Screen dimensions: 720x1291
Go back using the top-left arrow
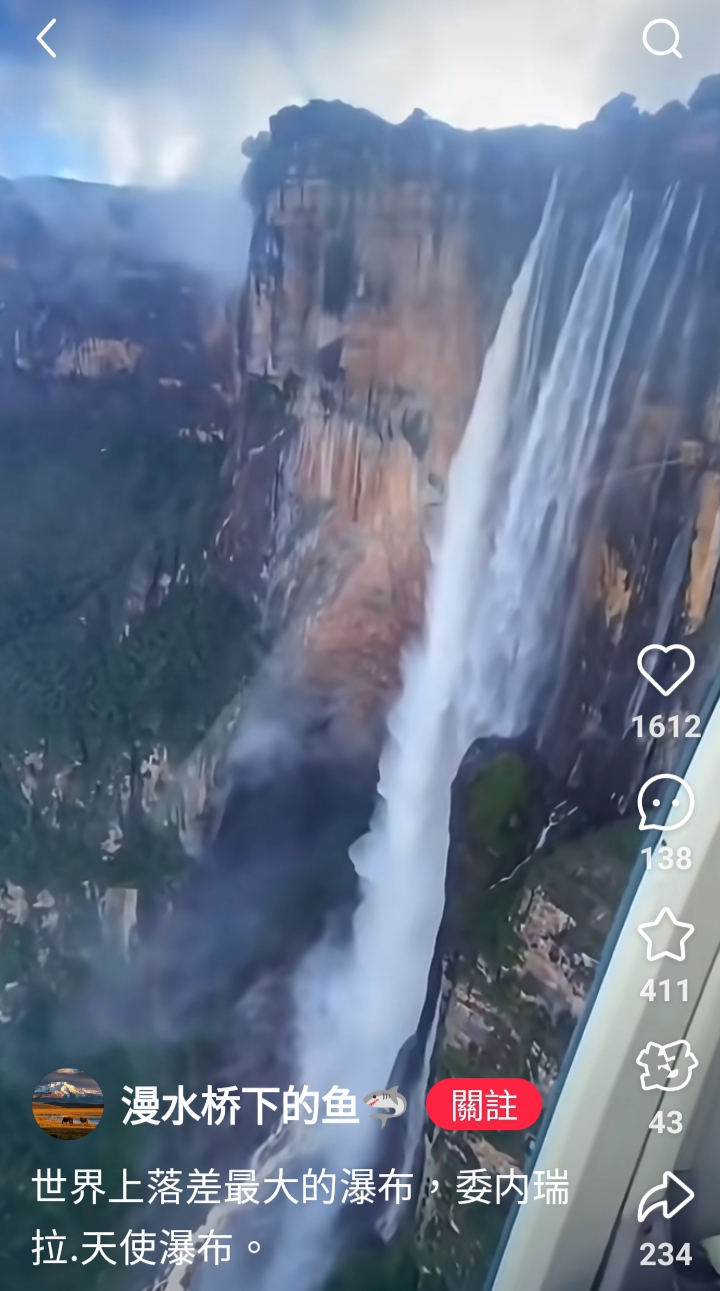pos(46,39)
